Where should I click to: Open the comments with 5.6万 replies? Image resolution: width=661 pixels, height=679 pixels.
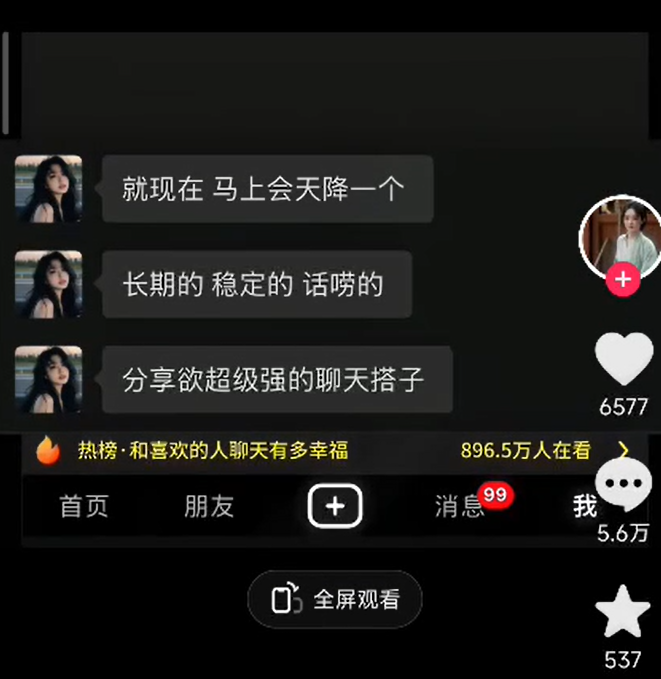(624, 487)
